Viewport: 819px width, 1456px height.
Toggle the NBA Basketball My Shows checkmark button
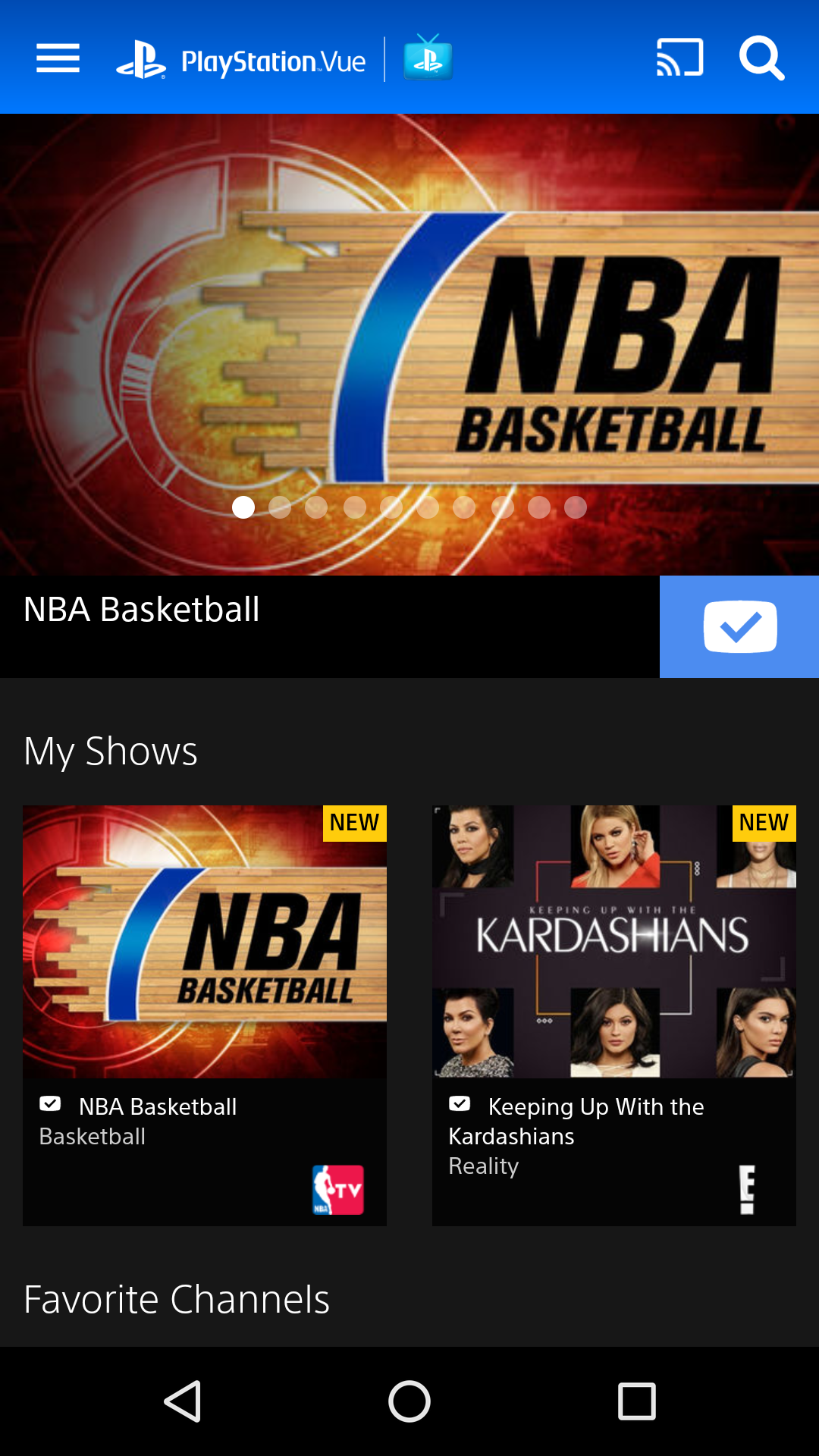point(739,626)
